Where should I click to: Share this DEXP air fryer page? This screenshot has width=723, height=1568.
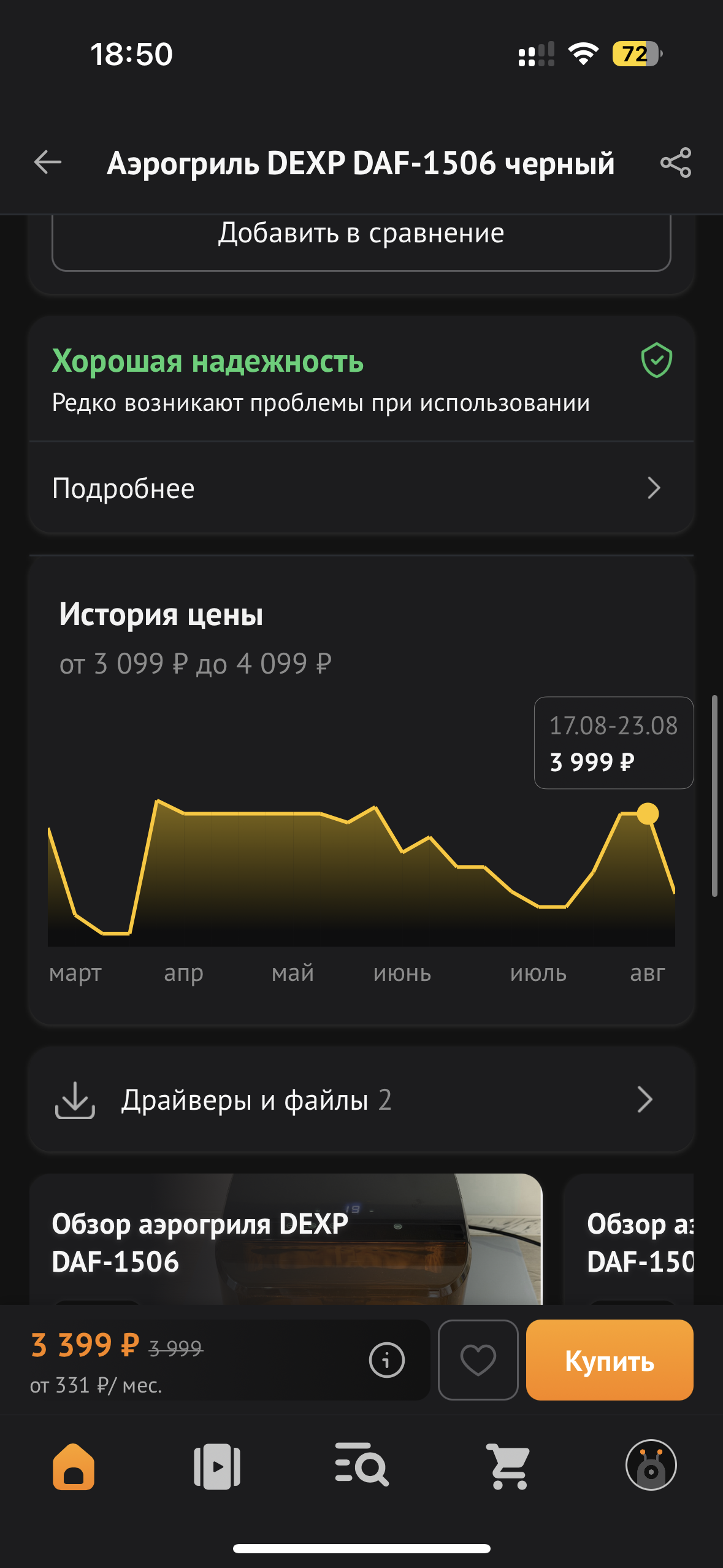(675, 163)
